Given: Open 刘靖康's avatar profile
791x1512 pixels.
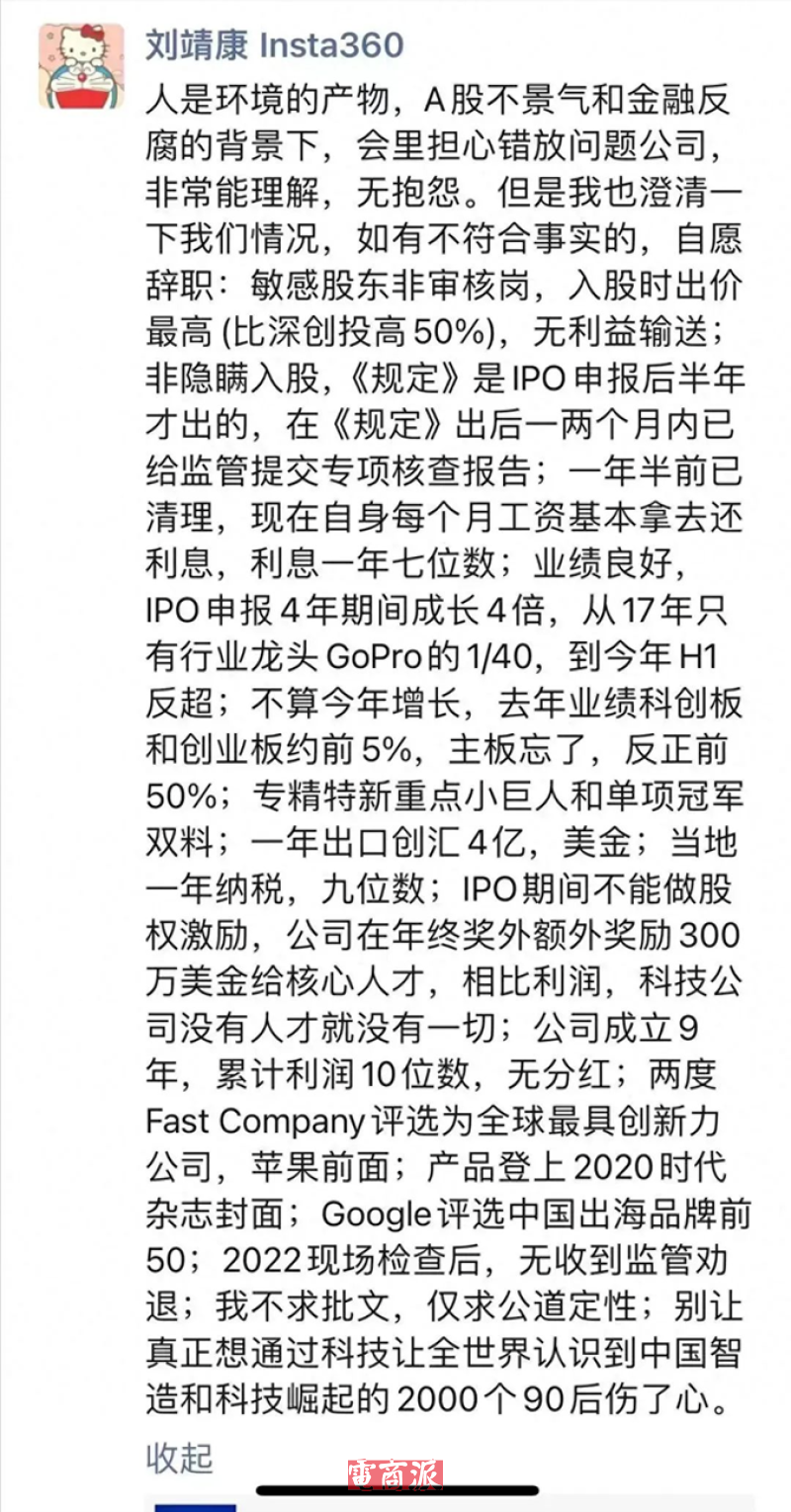Looking at the screenshot, I should coord(81,65).
